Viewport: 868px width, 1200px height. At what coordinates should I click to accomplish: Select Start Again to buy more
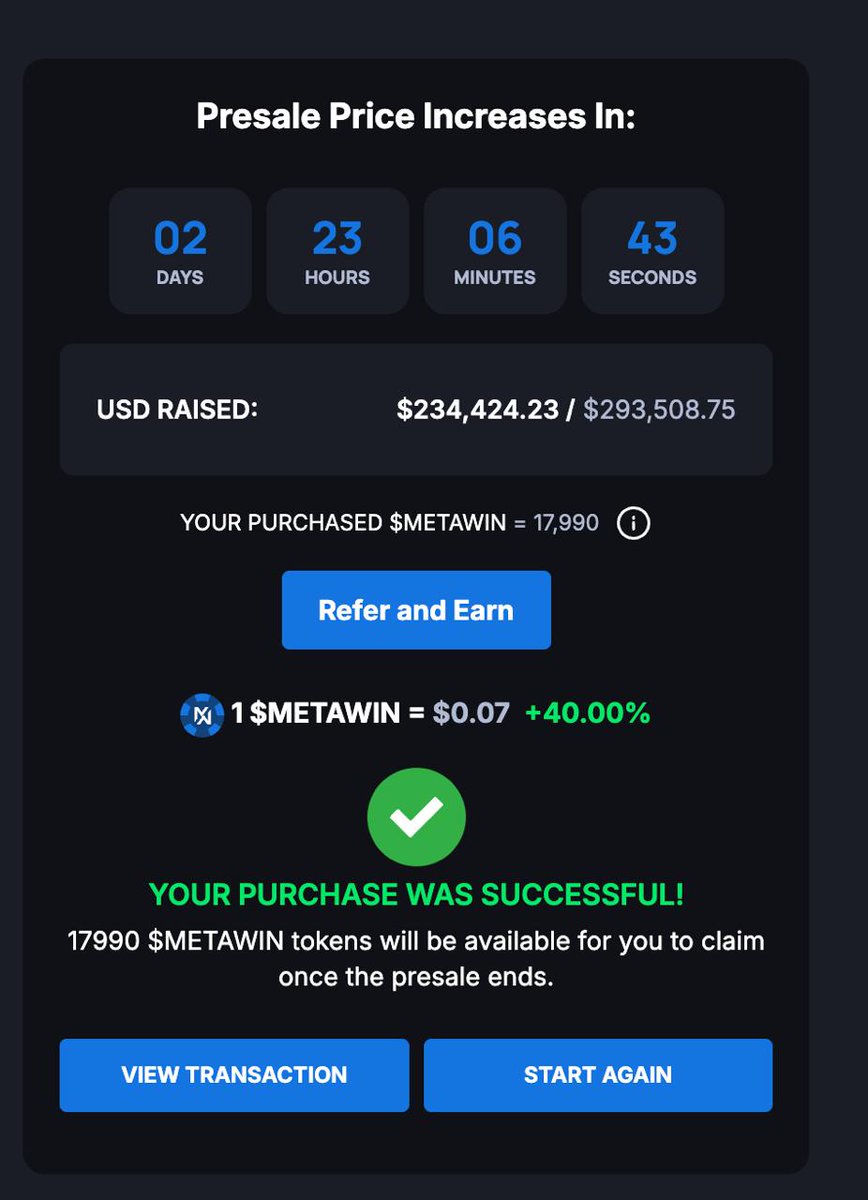pos(598,1075)
